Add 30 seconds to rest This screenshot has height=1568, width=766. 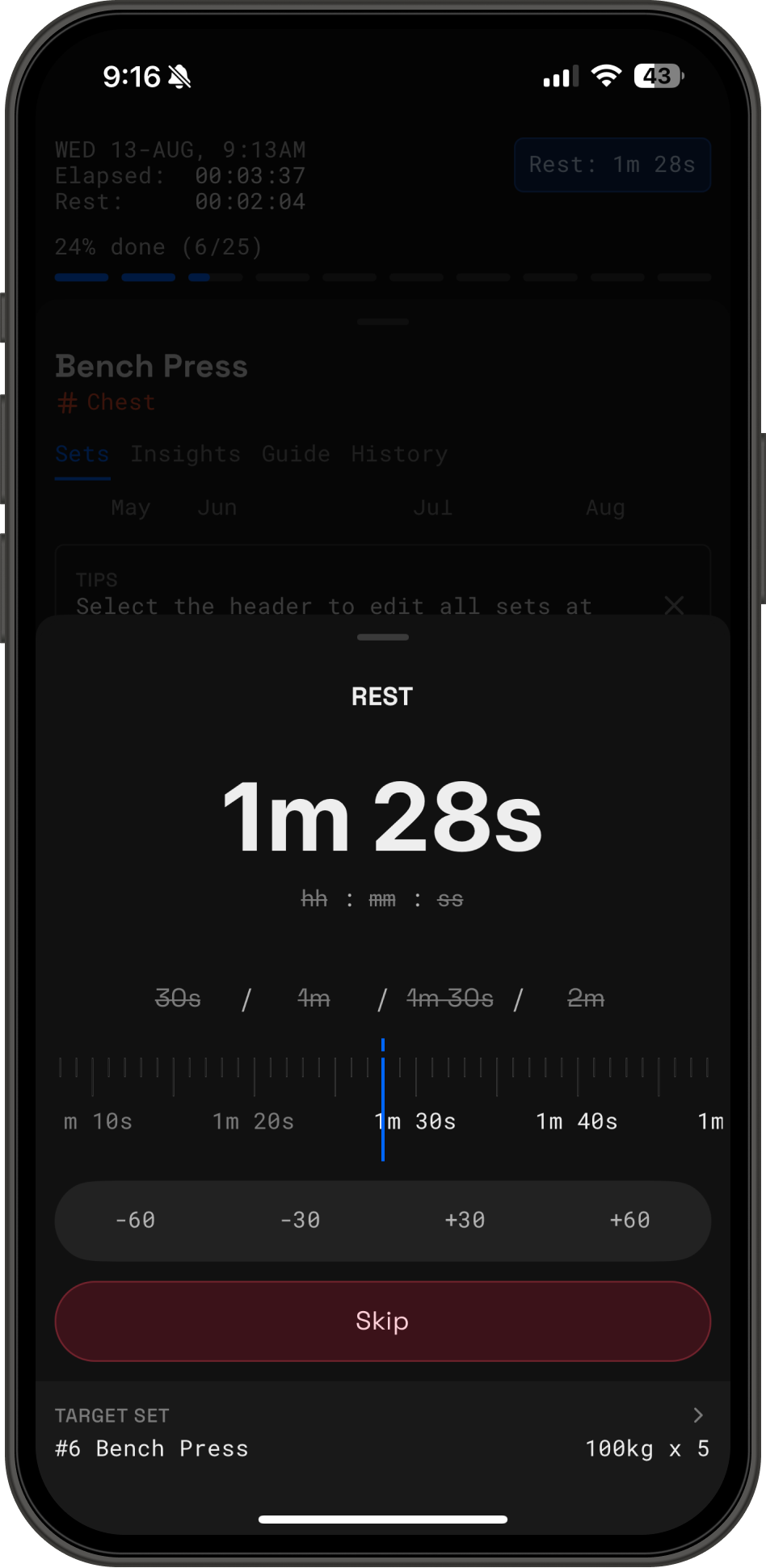click(x=465, y=1220)
